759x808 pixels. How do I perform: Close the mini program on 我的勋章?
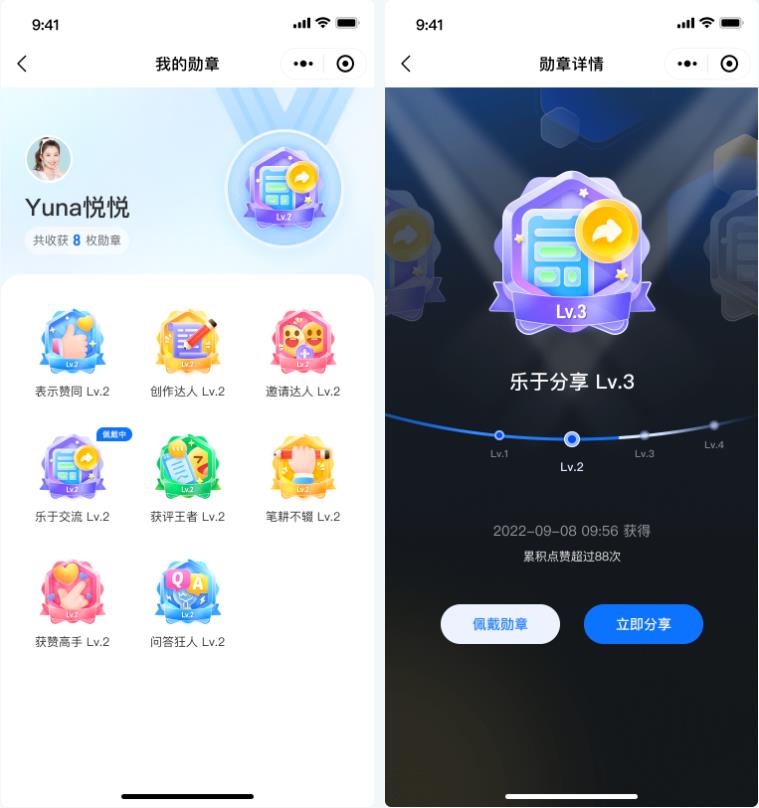[345, 64]
